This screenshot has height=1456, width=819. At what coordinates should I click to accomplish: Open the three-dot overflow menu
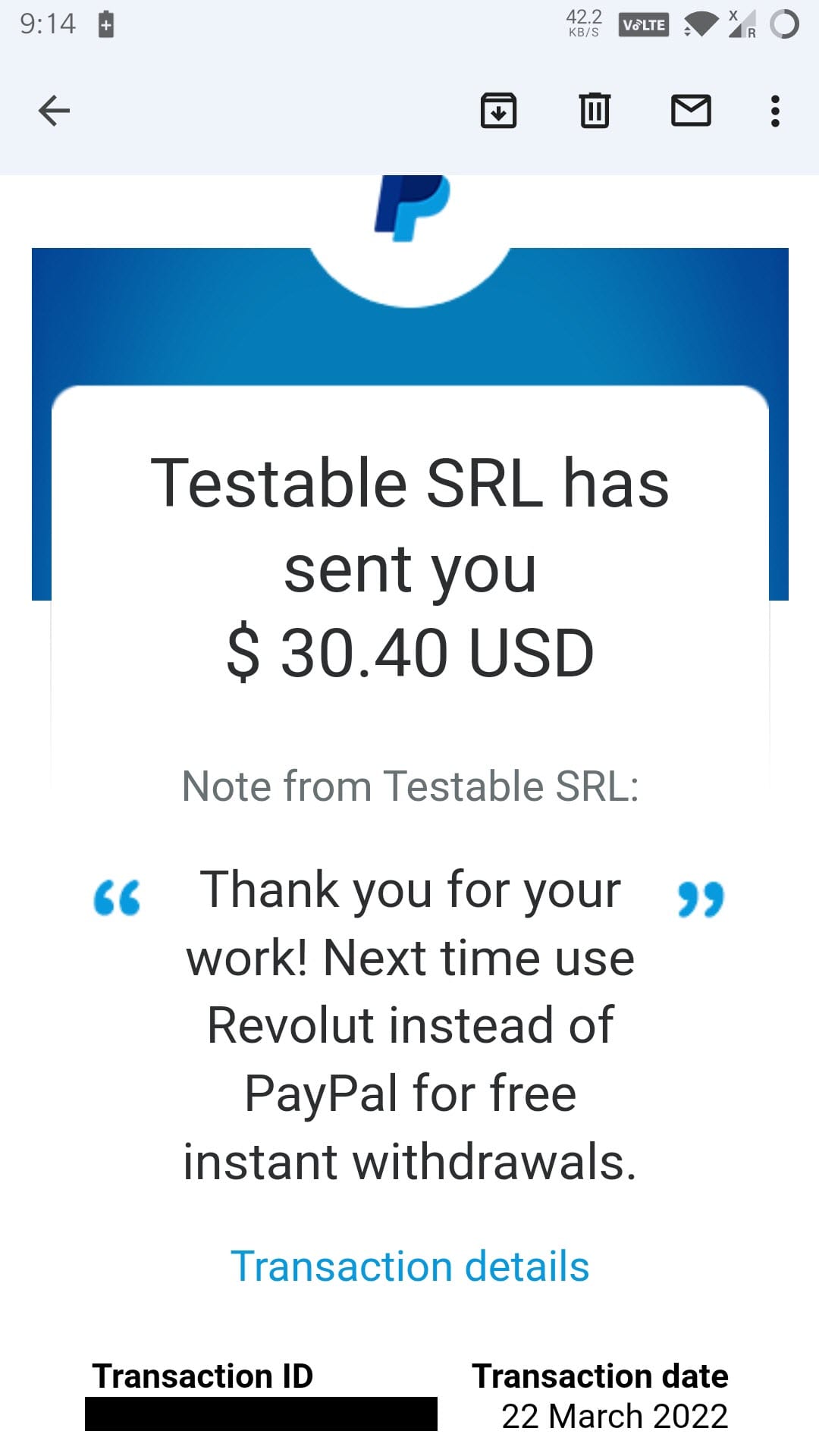[774, 111]
